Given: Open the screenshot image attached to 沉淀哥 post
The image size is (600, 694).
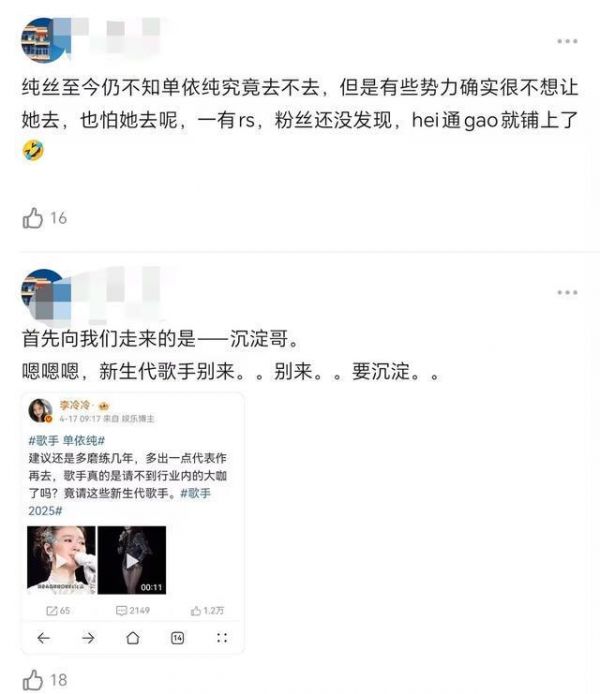Looking at the screenshot, I should (x=132, y=525).
